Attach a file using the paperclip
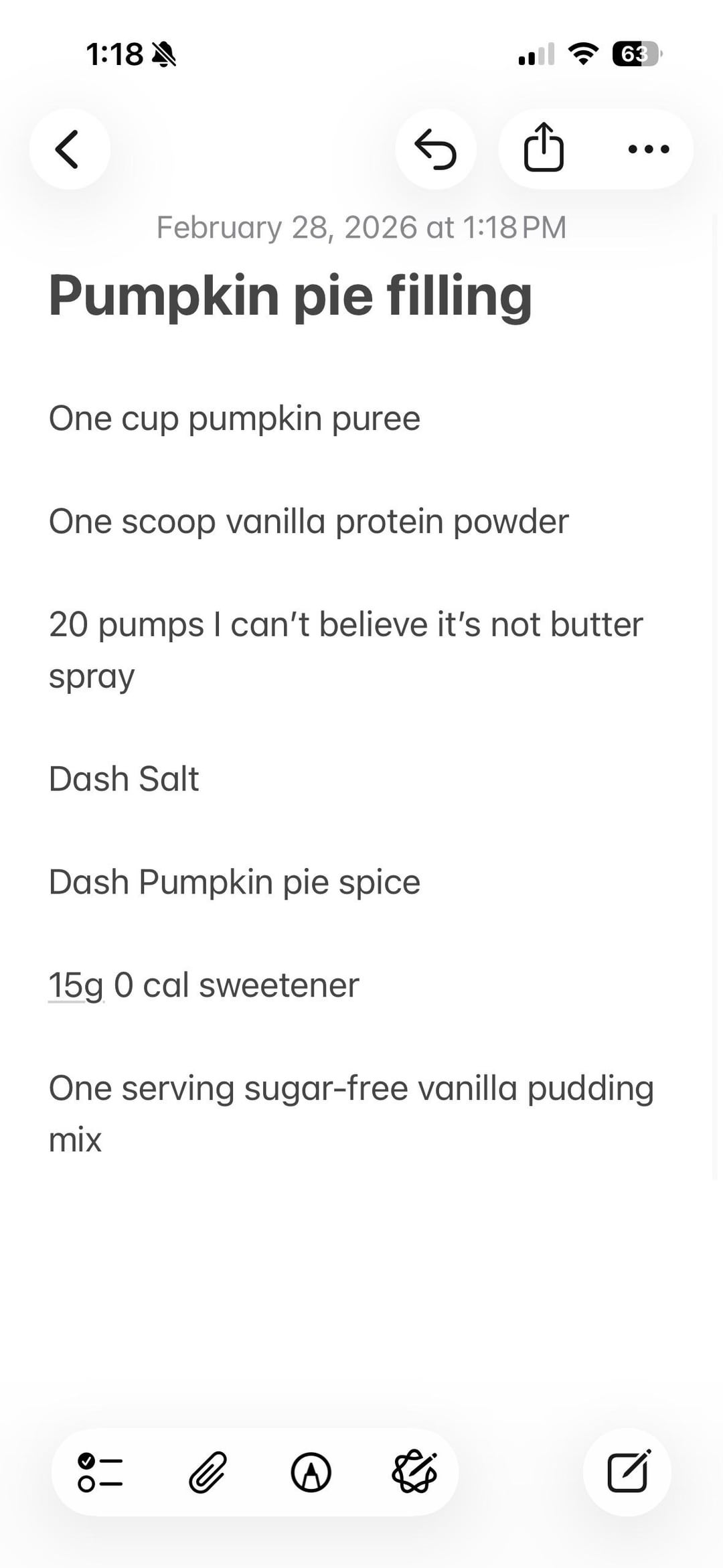Viewport: 723px width, 1568px height. pos(207,1472)
